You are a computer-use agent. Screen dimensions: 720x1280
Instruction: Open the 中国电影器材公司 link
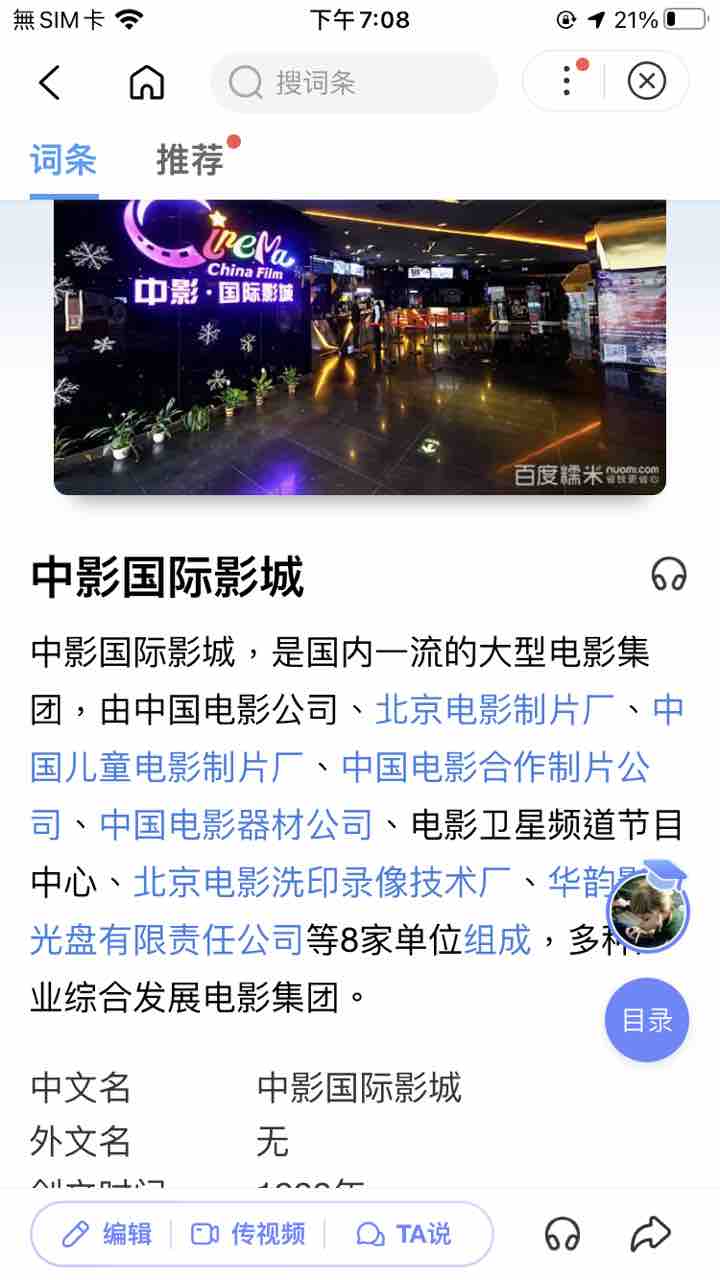click(236, 826)
